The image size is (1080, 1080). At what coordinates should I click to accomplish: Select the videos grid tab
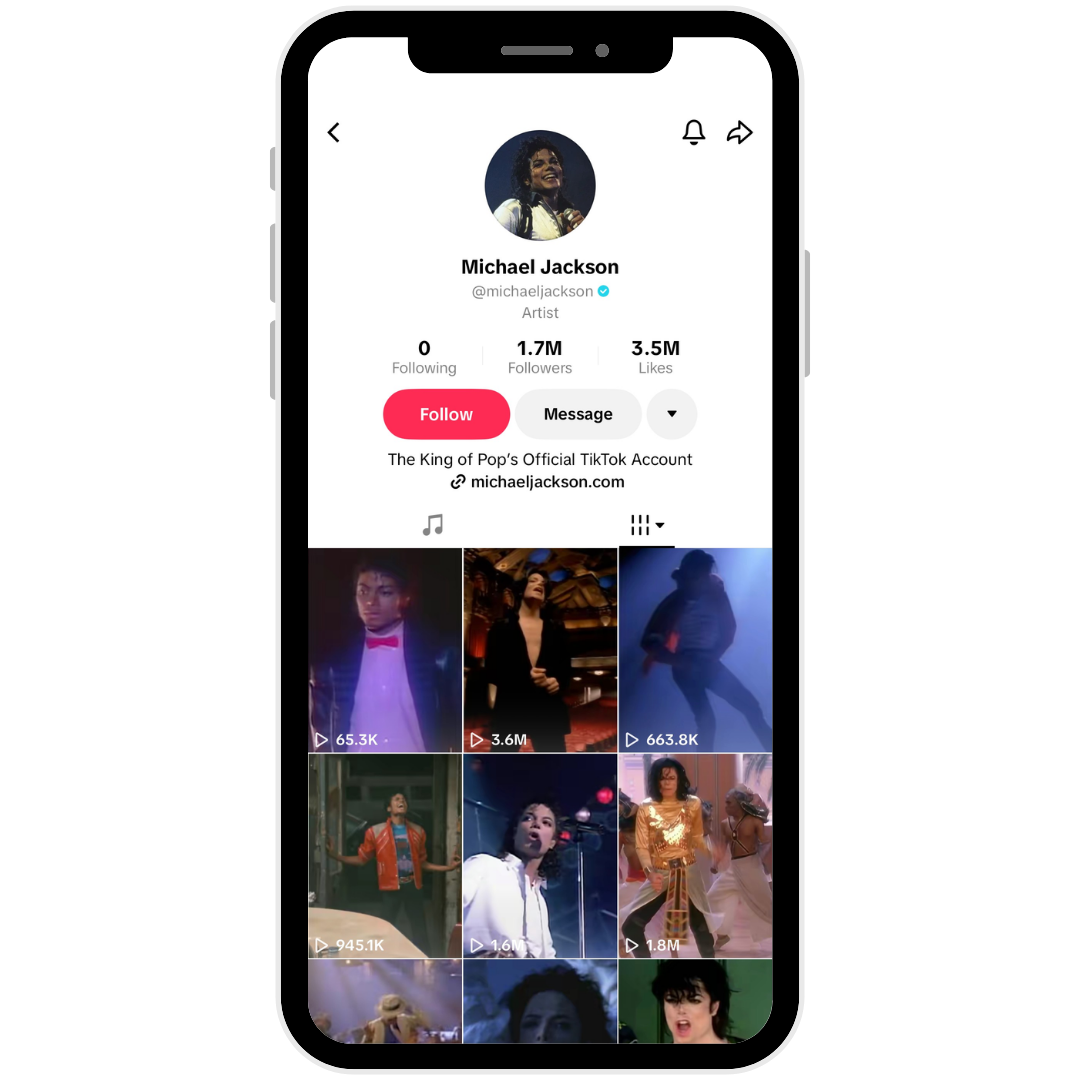[646, 525]
